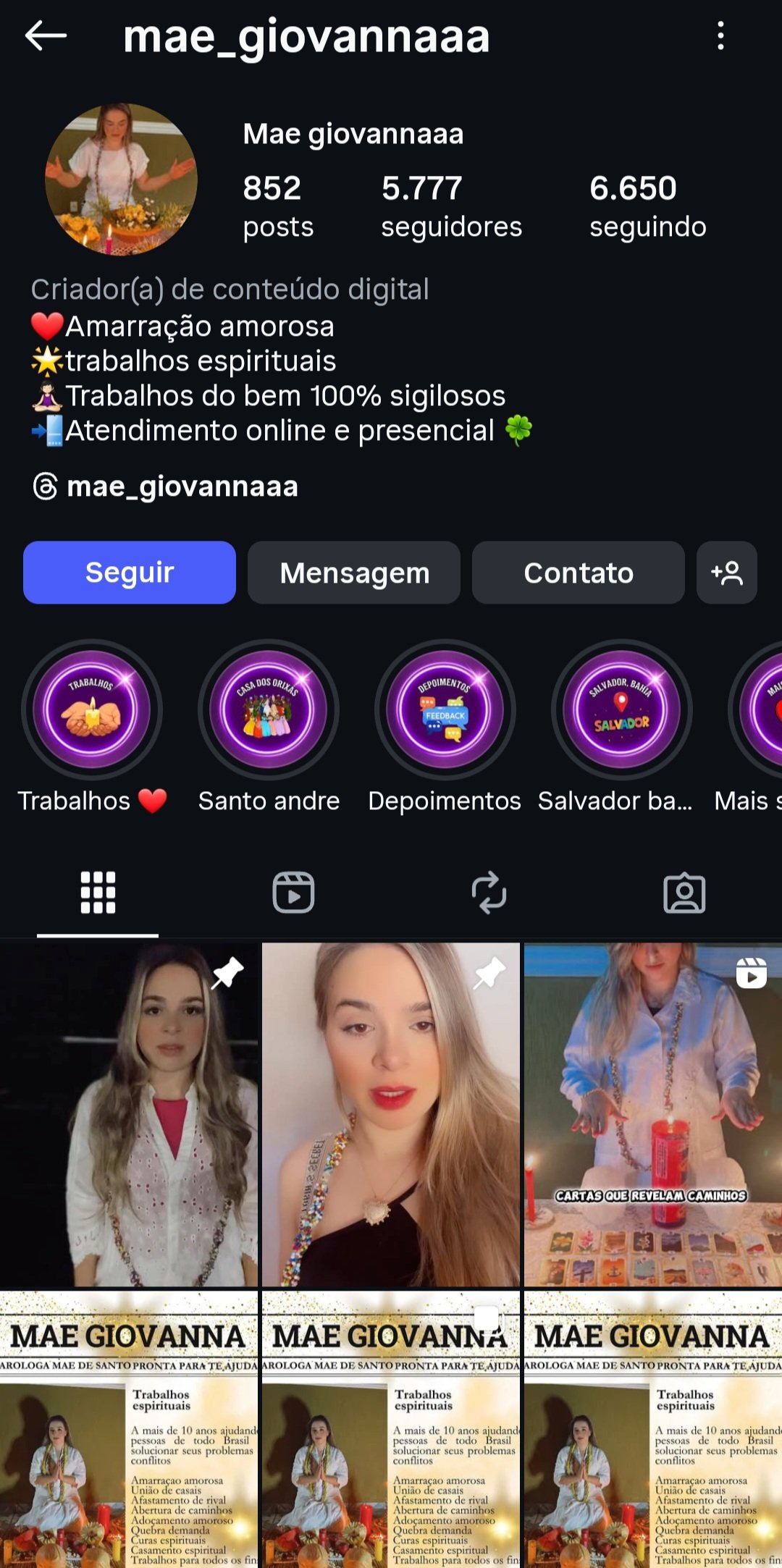View the profile picture
This screenshot has width=782, height=1568.
coord(121,180)
